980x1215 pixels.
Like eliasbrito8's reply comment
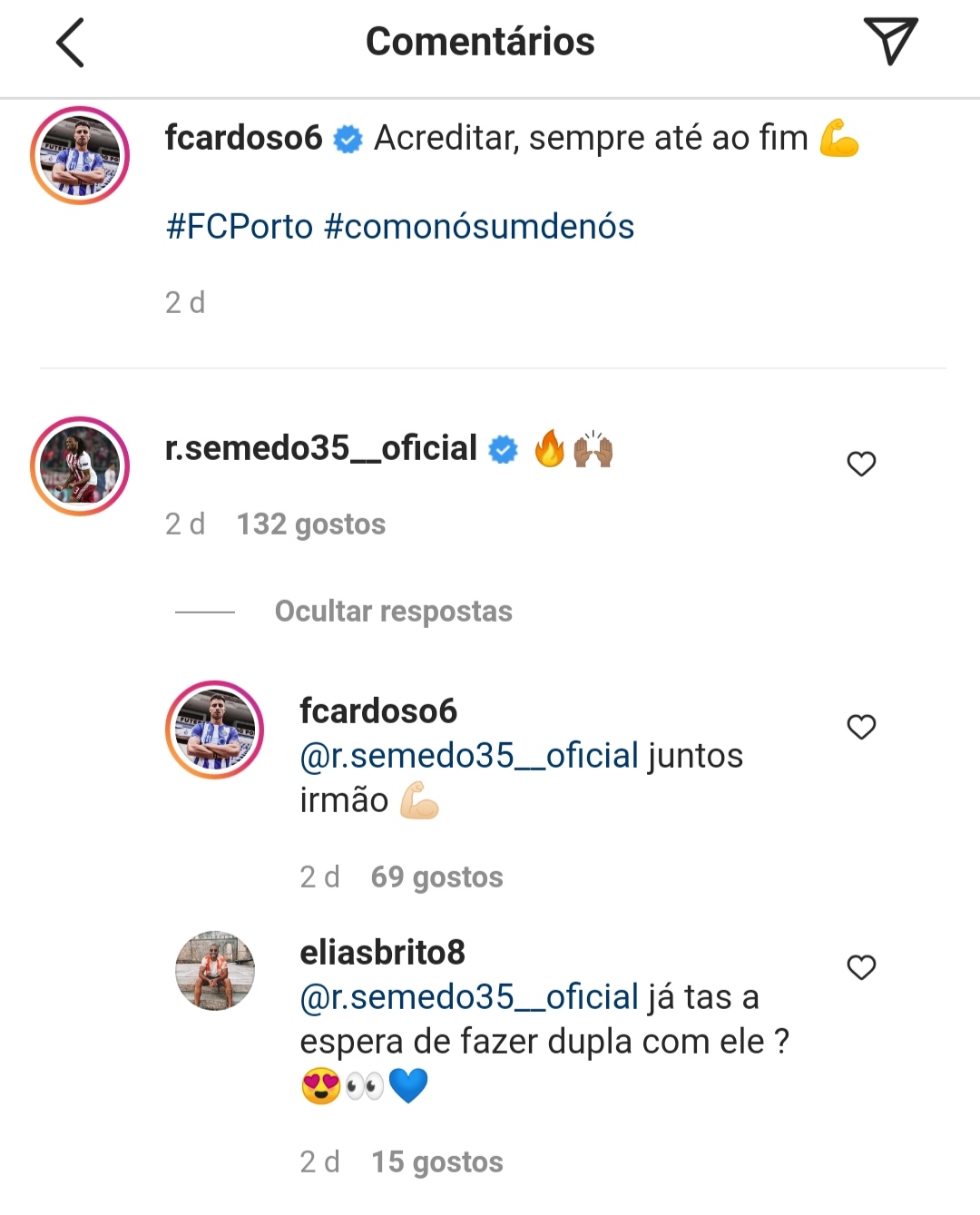[860, 967]
